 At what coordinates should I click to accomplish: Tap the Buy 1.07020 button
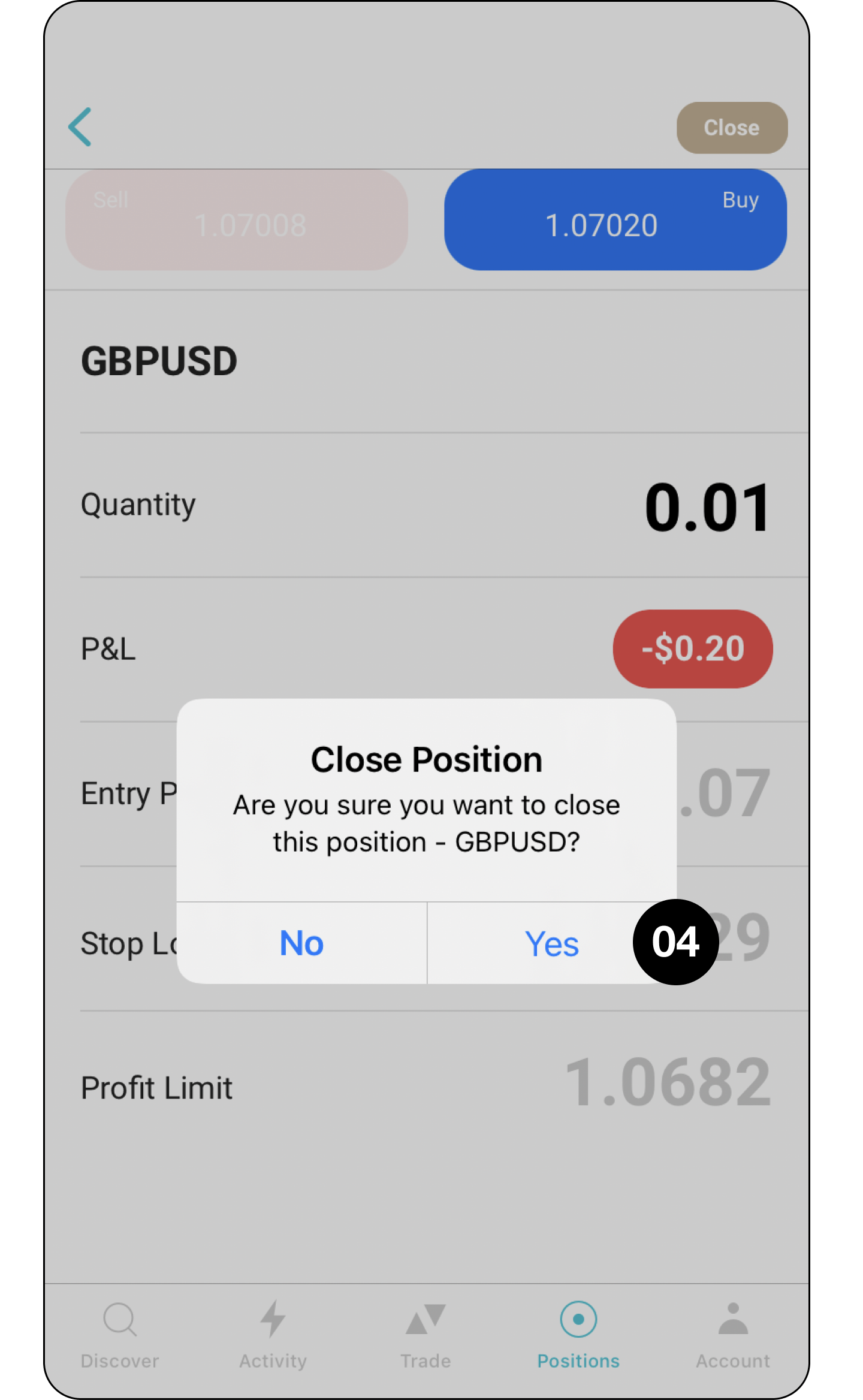615,219
